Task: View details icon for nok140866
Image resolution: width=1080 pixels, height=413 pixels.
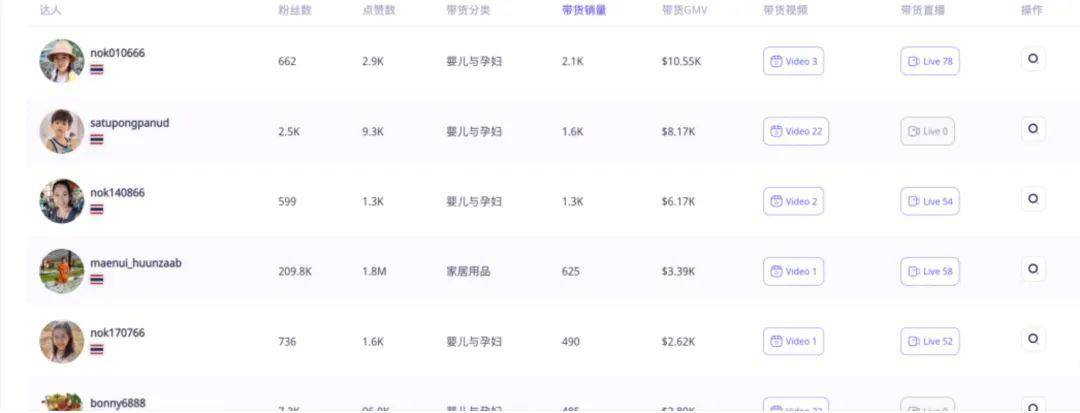Action: 1033,199
